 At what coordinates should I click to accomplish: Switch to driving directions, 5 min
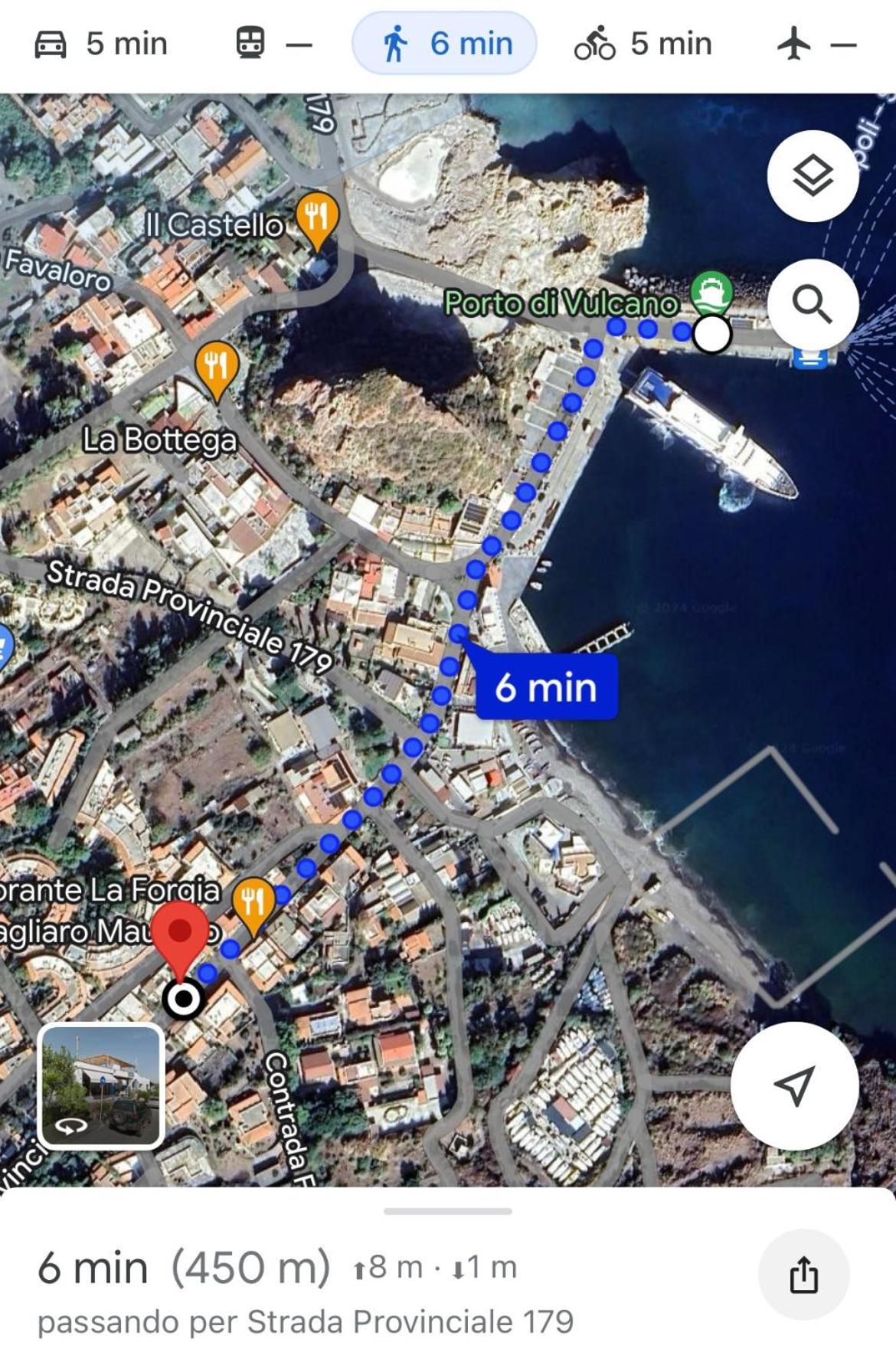click(101, 44)
